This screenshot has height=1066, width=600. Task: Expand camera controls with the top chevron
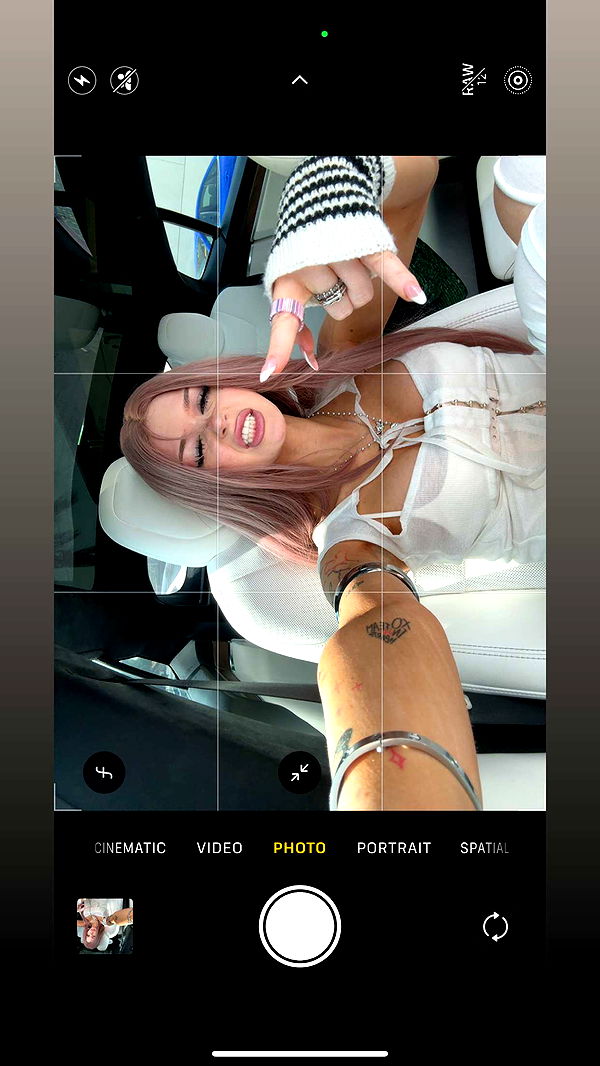pyautogui.click(x=299, y=80)
